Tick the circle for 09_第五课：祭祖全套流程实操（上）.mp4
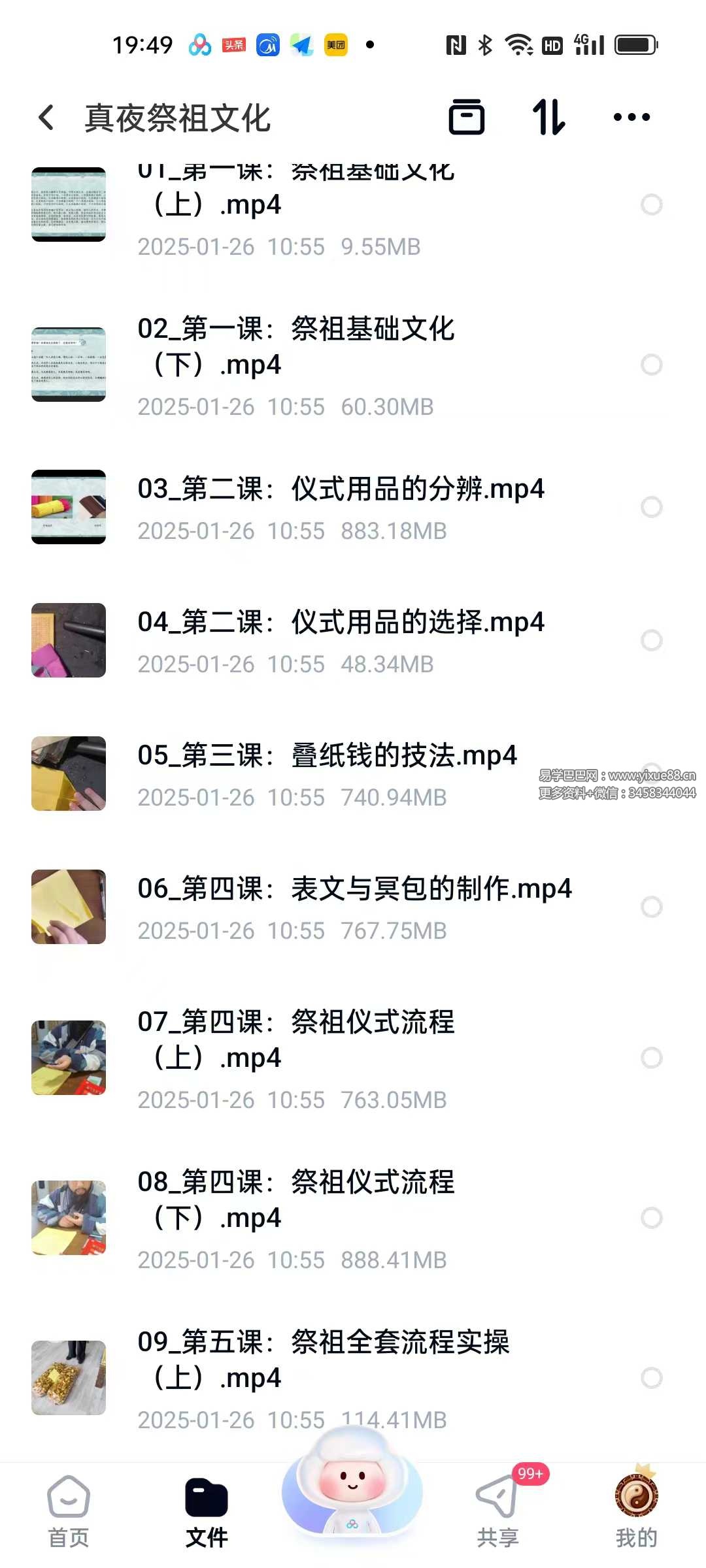This screenshot has width=706, height=1568. coord(652,1378)
